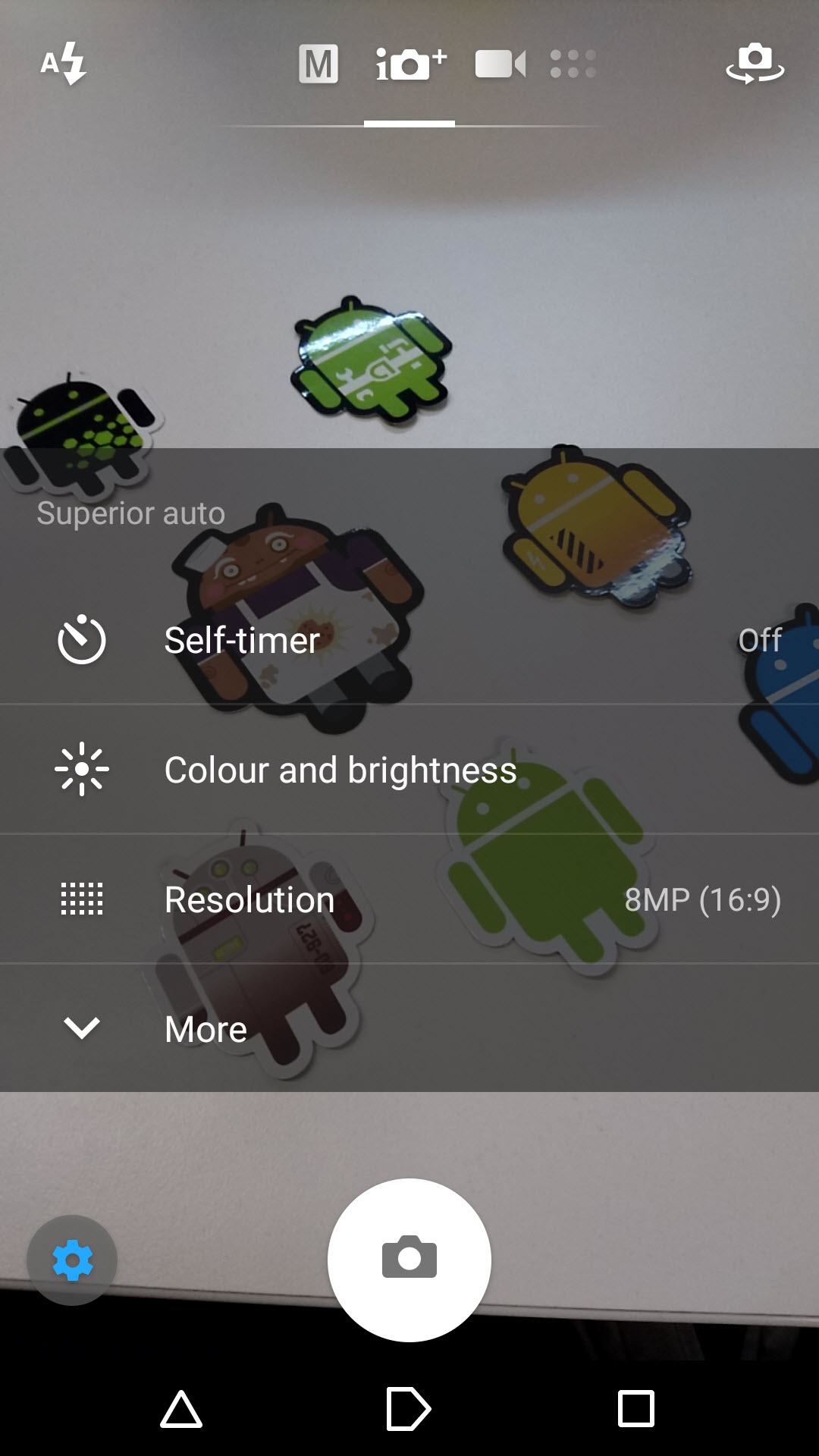This screenshot has width=819, height=1456.
Task: Open Self-timer setting
Action: (x=409, y=640)
